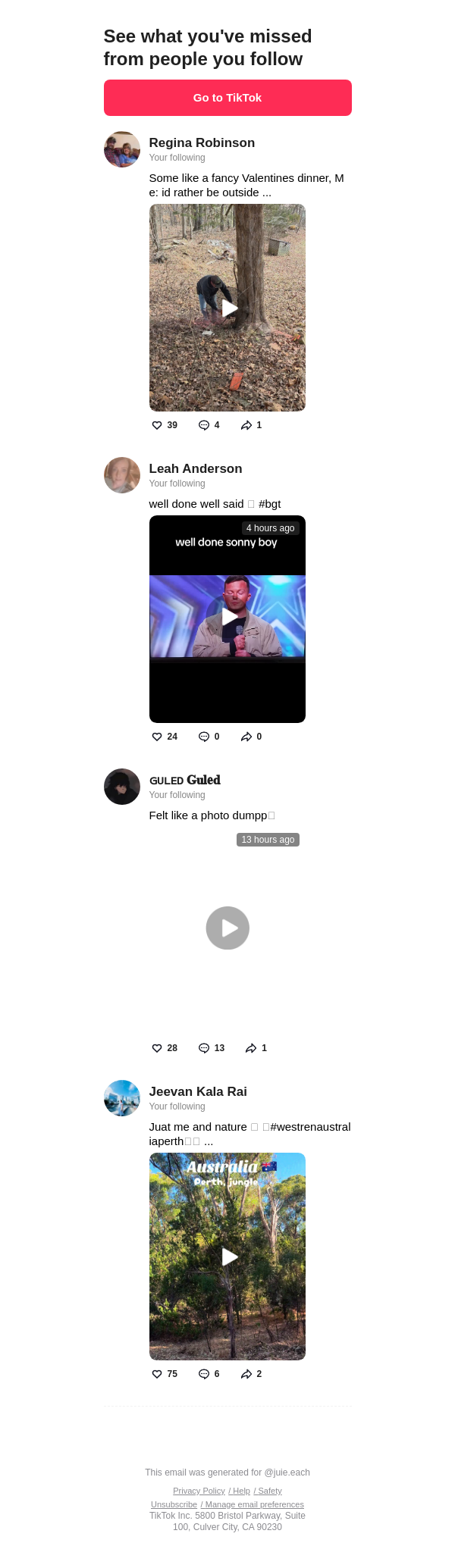This screenshot has height=1568, width=455.
Task: Open Jeevan Kala Rai's profile picture
Action: [122, 1098]
